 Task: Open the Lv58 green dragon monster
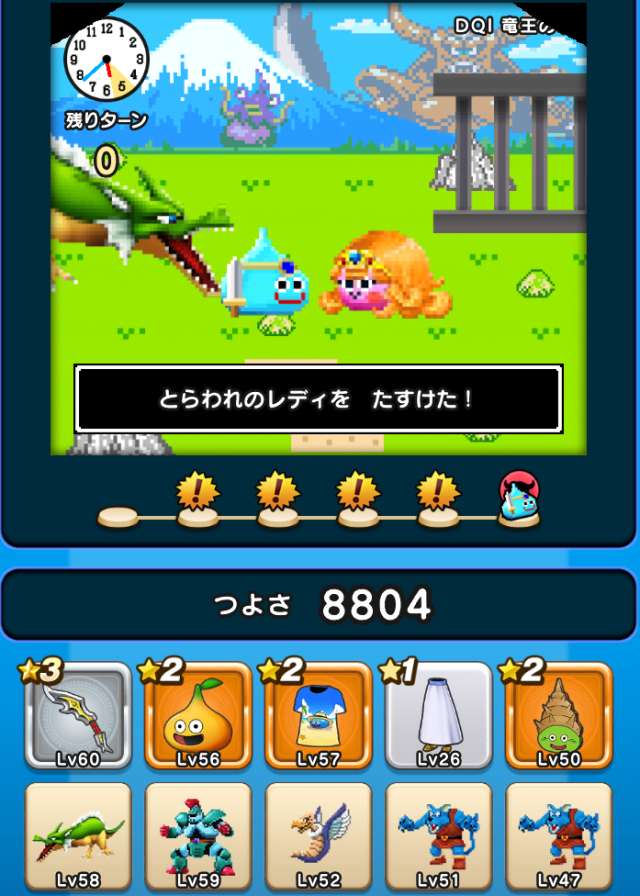pyautogui.click(x=78, y=838)
